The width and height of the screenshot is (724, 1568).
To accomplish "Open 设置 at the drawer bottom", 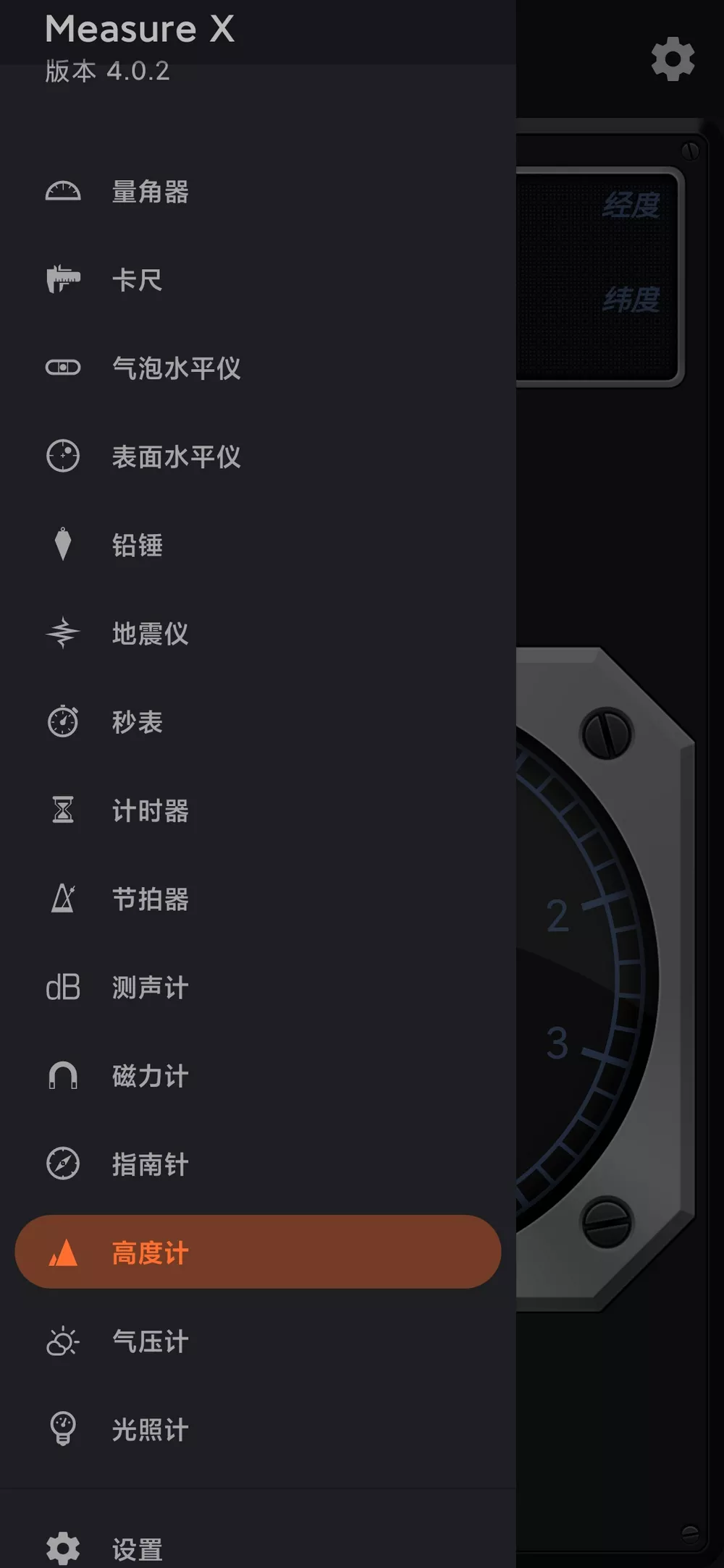I will [138, 1548].
